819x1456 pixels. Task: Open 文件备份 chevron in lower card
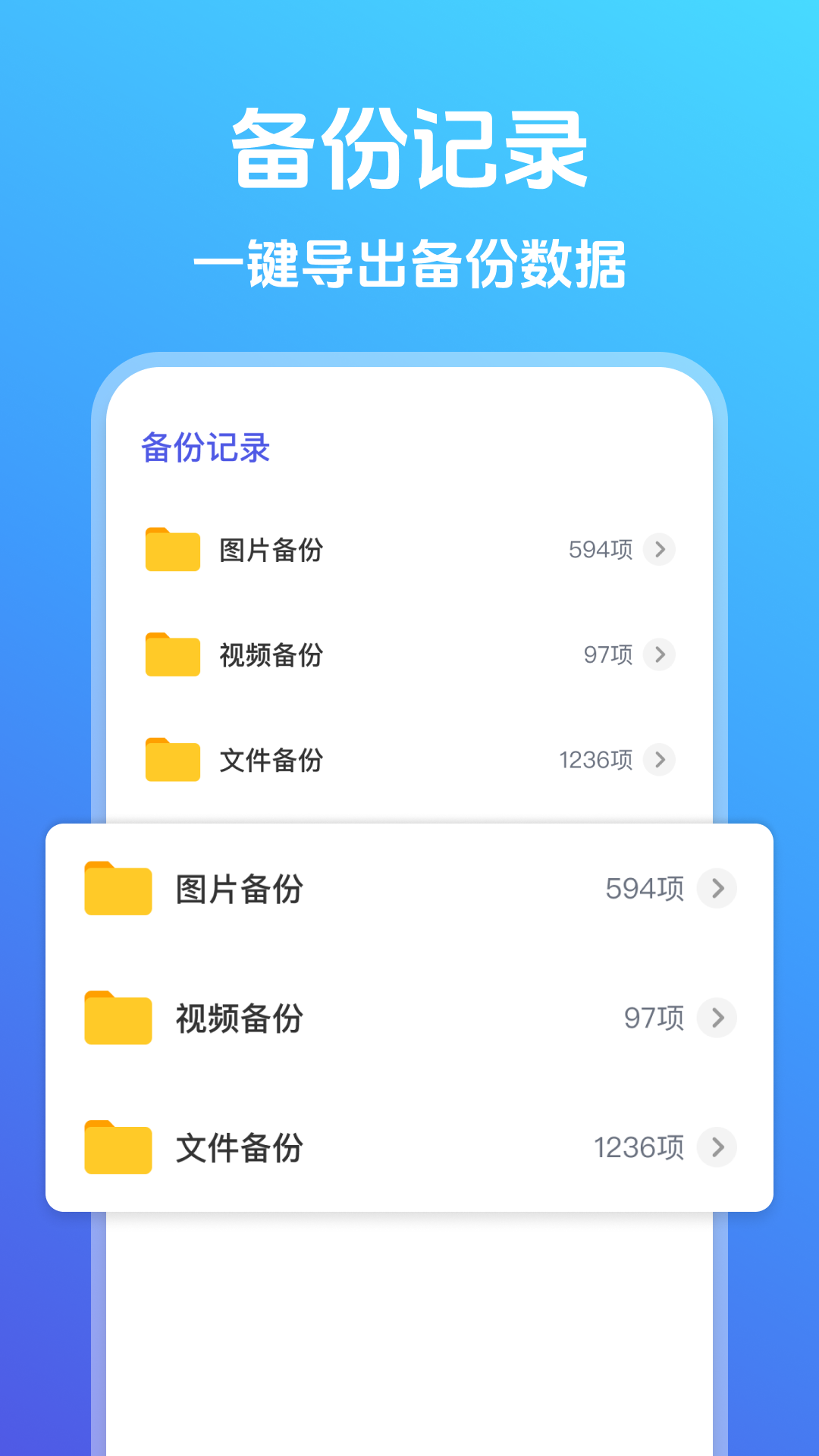pos(716,1148)
